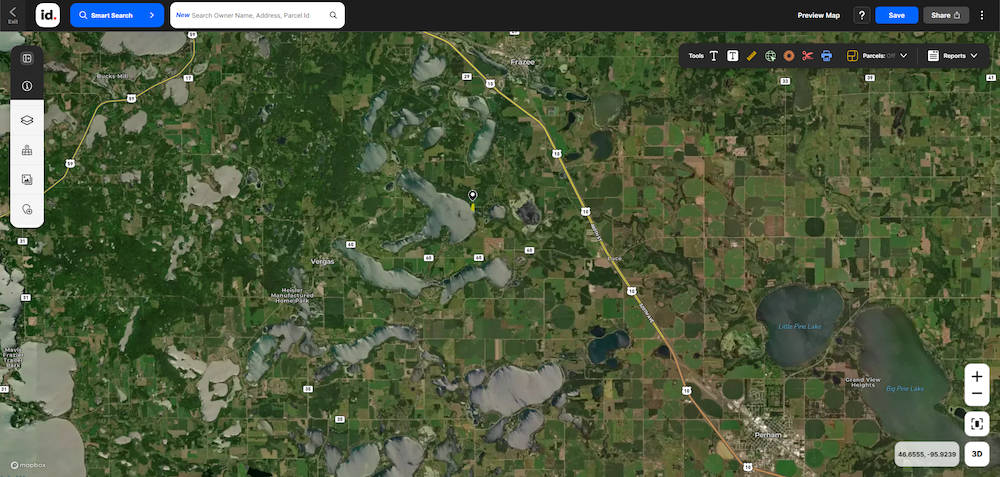Select the boxed text label tool
The width and height of the screenshot is (1000, 477).
732,56
